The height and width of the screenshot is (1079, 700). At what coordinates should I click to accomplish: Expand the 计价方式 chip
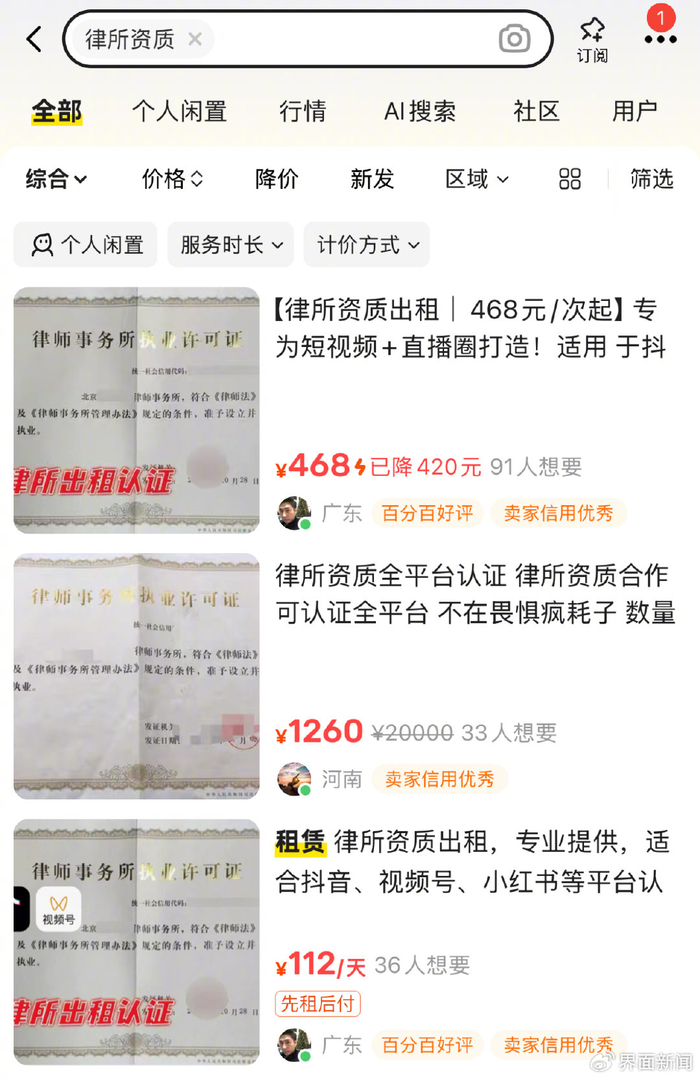367,244
